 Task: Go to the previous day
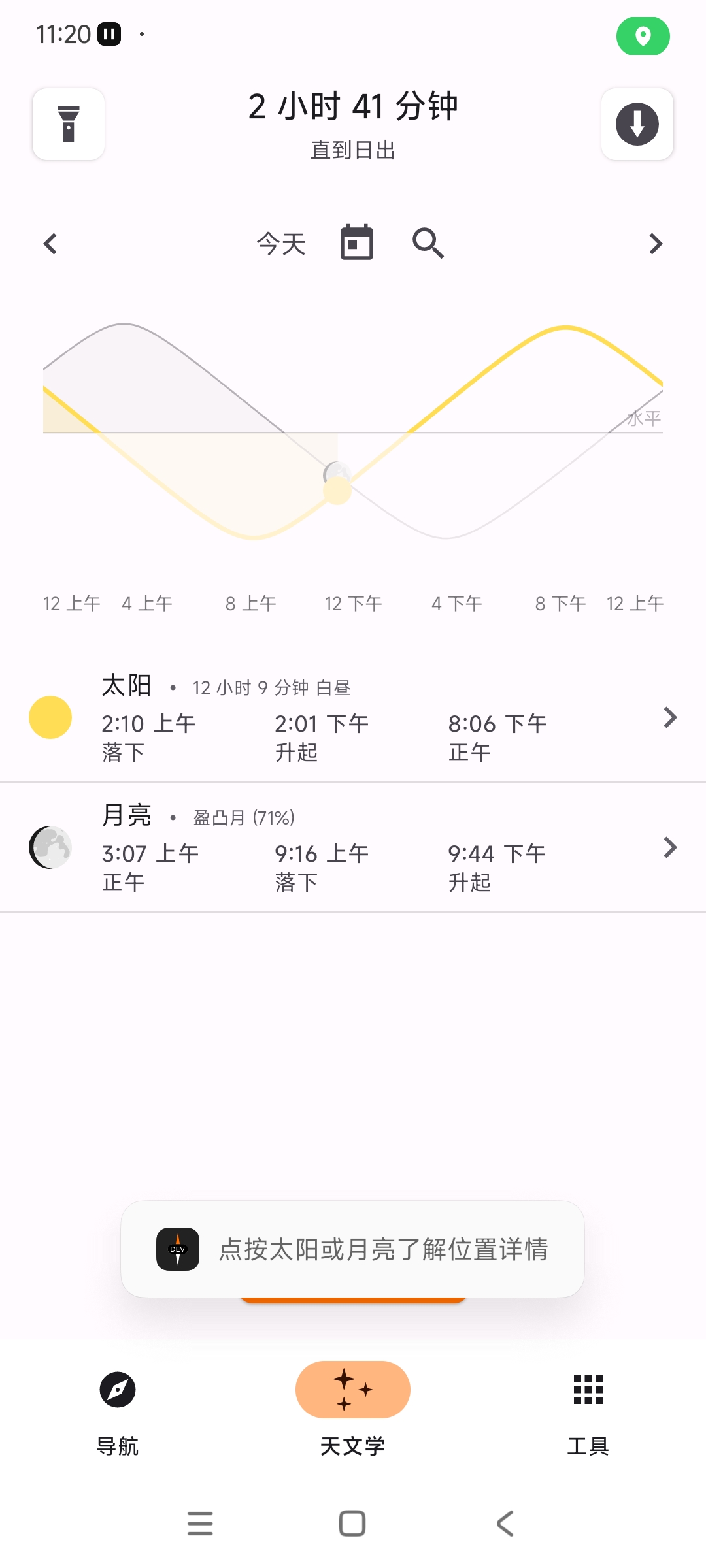50,244
